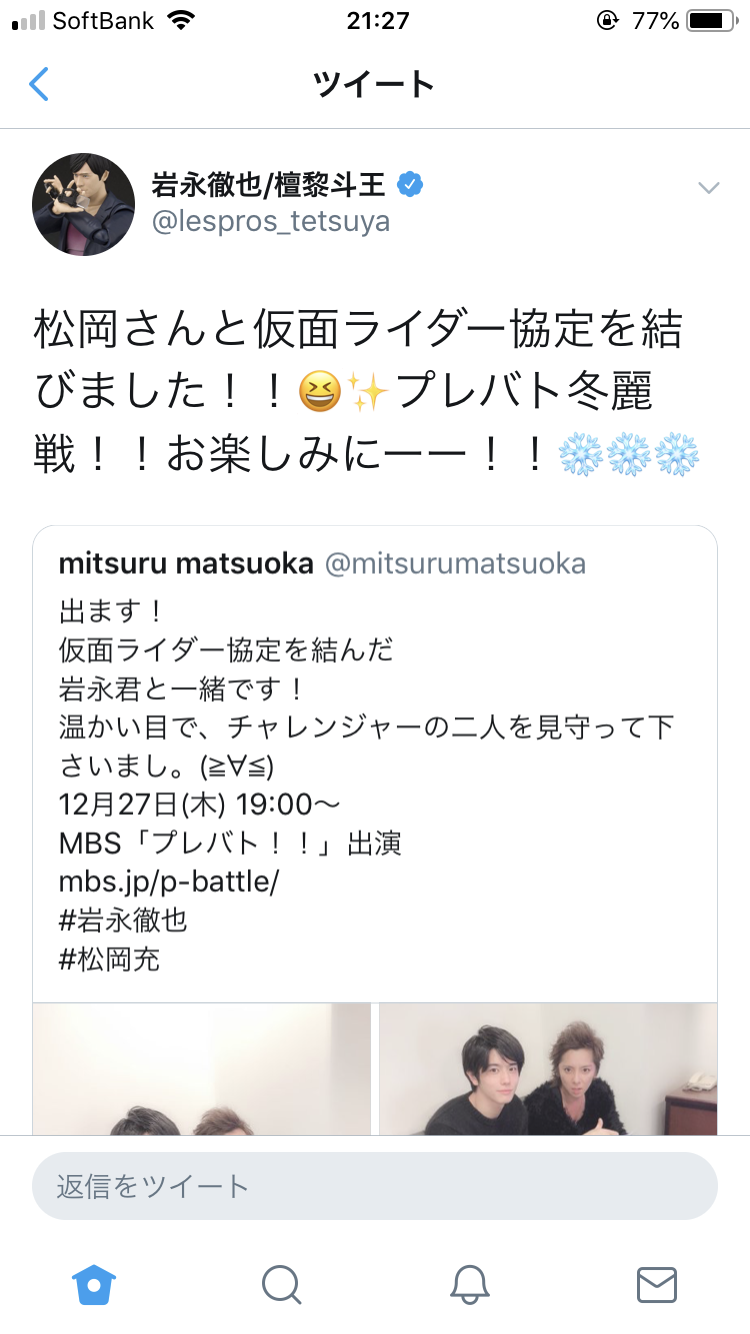Open the #松岡充 hashtag
Screen dimensions: 750x1334
[x=109, y=959]
